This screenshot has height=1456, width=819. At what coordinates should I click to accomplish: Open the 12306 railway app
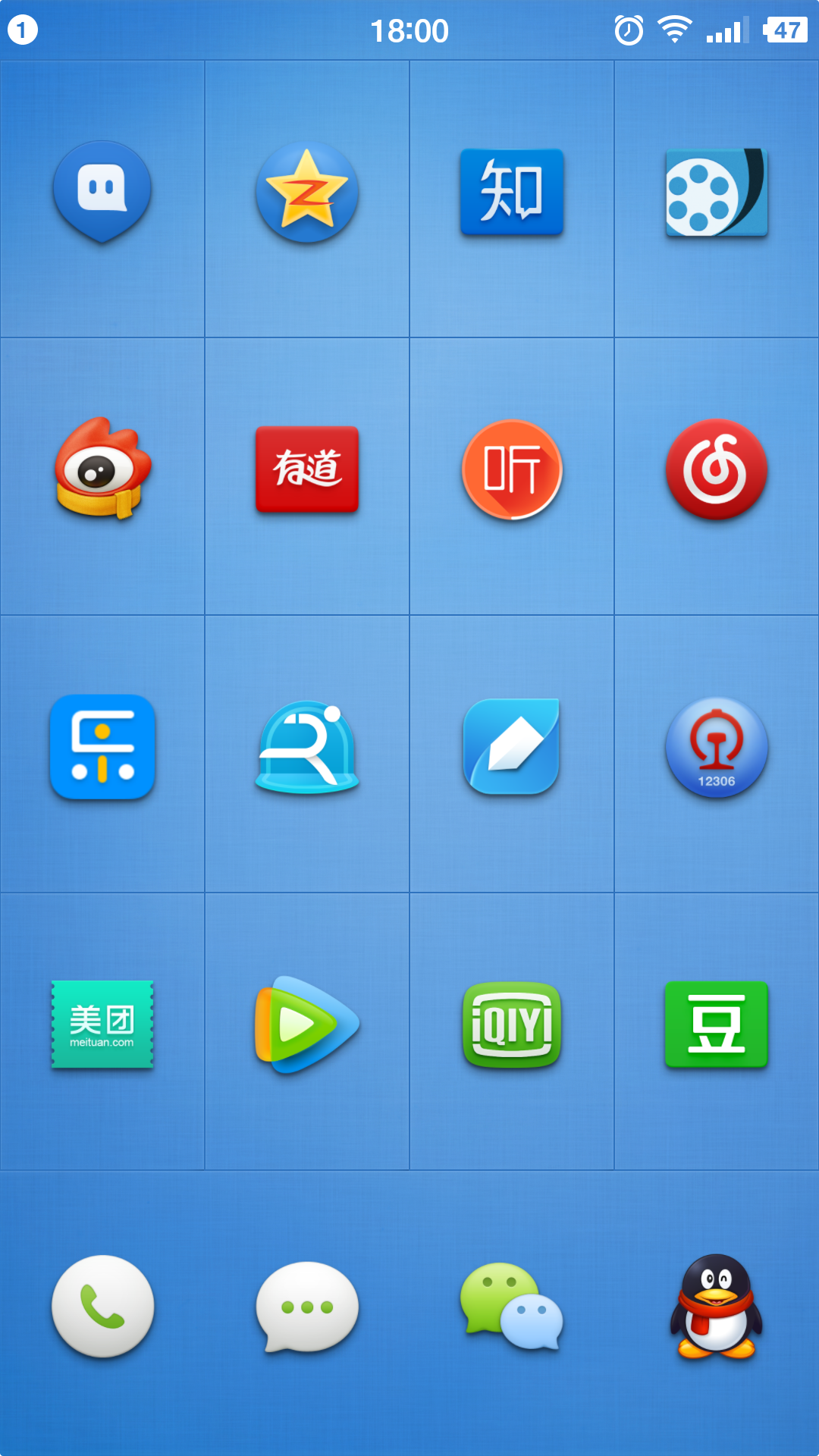[717, 746]
